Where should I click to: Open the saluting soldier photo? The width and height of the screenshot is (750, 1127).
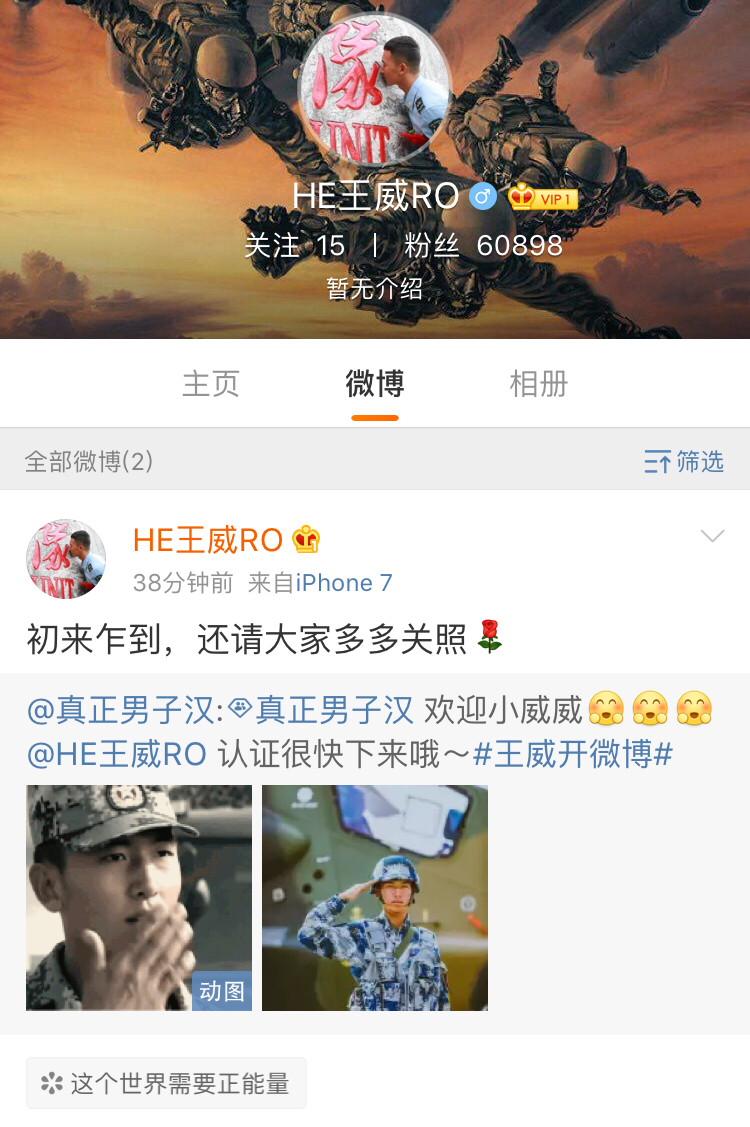(x=374, y=897)
